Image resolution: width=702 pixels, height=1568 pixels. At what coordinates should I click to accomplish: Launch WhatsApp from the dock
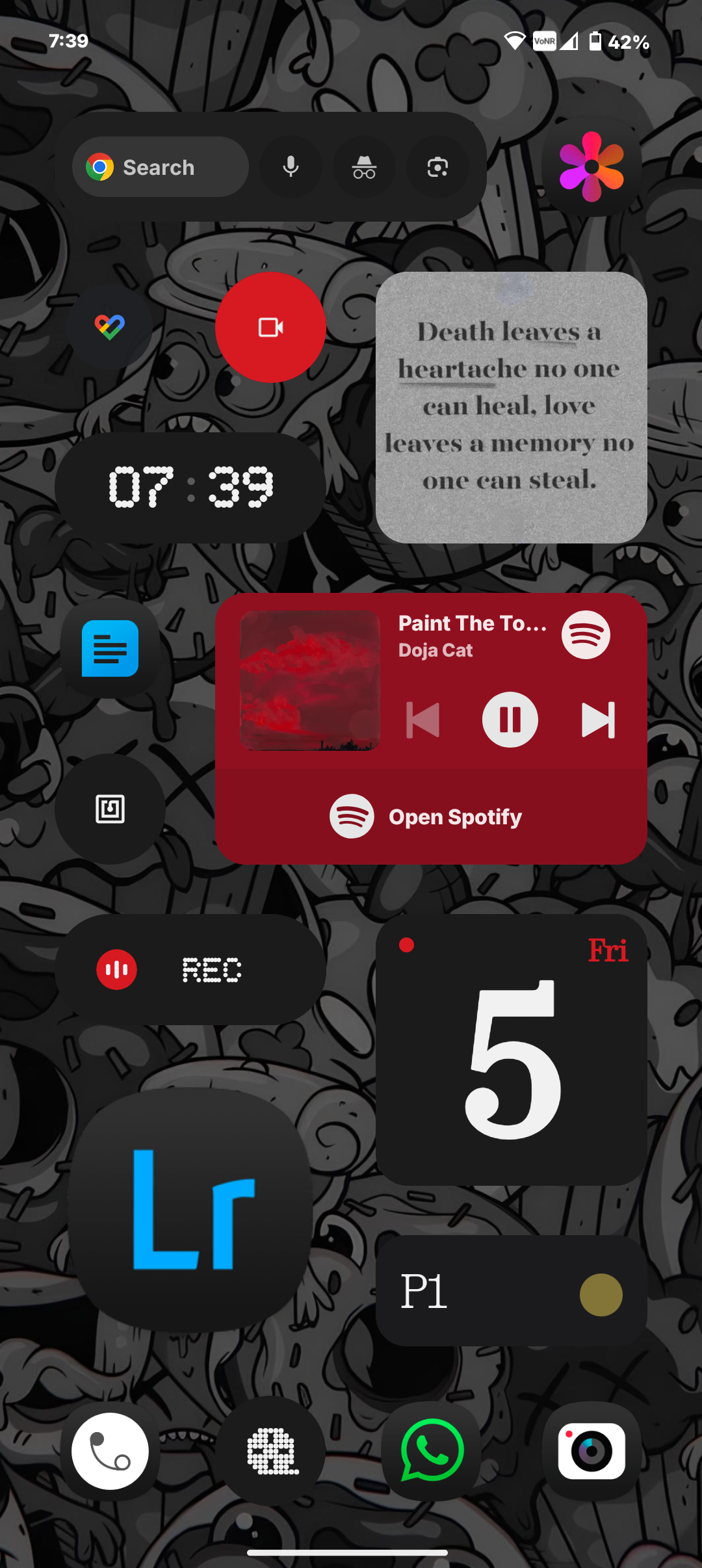432,1451
